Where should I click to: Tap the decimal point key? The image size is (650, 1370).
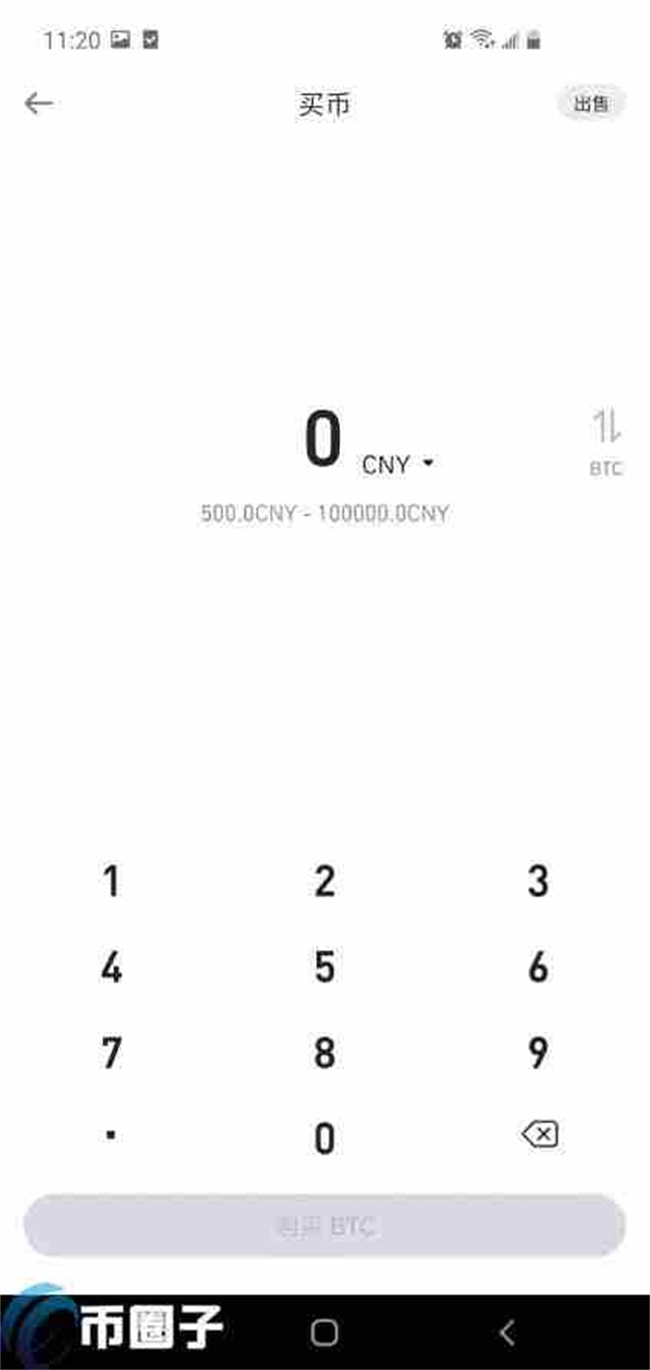(x=111, y=1135)
